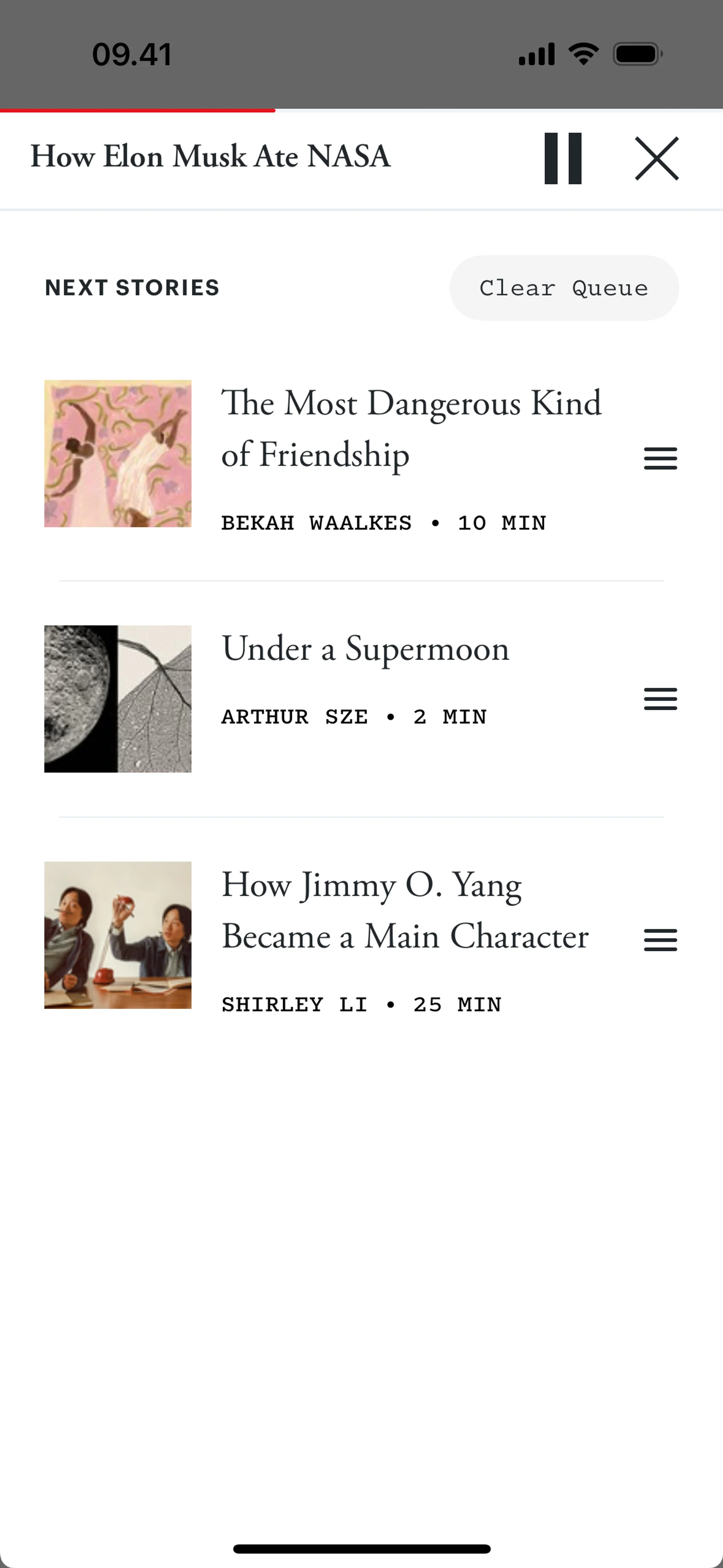Open The Most Dangerous Kind of Friendship
Screen dimensions: 723x1568
pos(411,428)
